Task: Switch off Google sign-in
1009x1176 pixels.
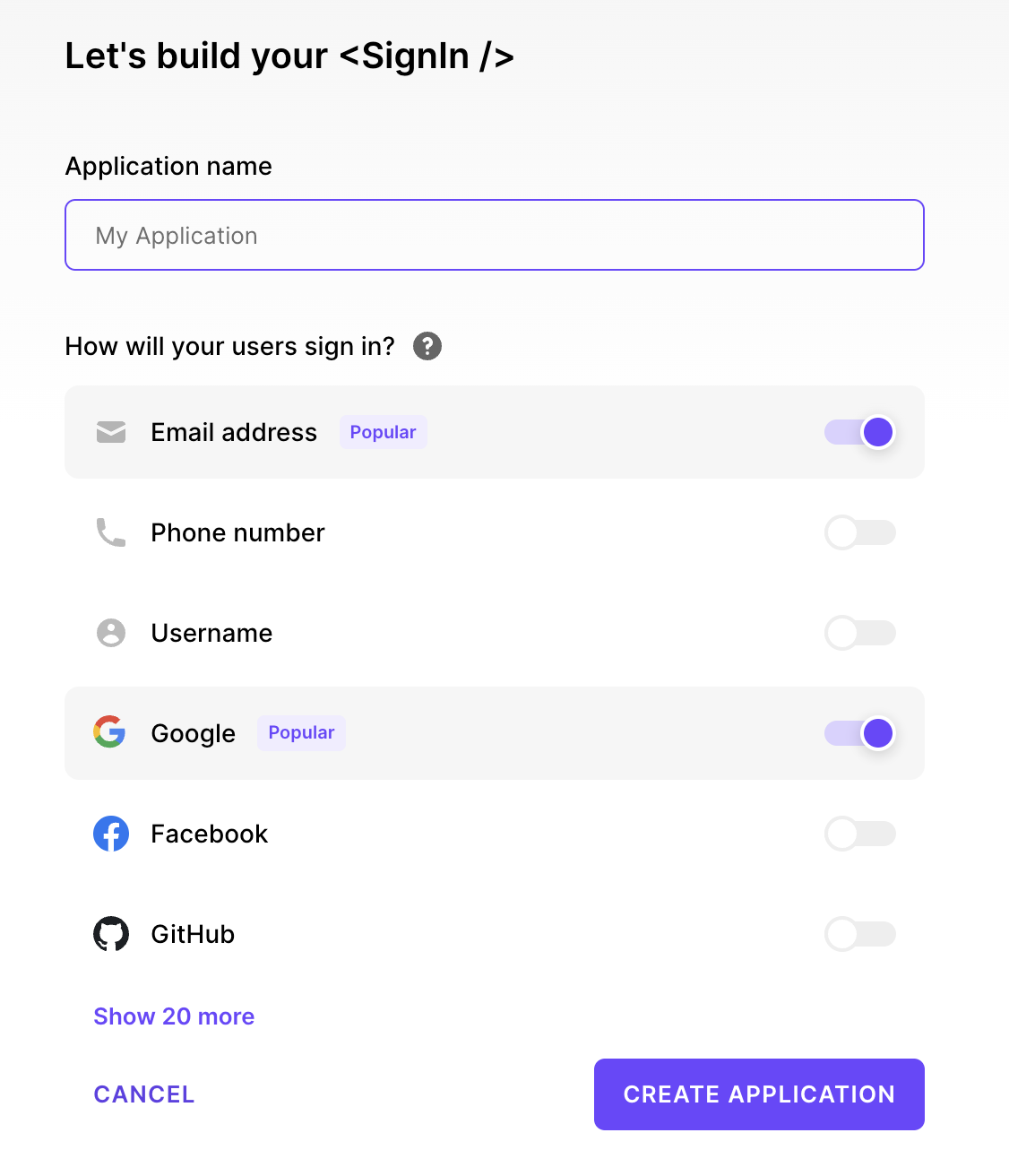Action: [x=860, y=733]
